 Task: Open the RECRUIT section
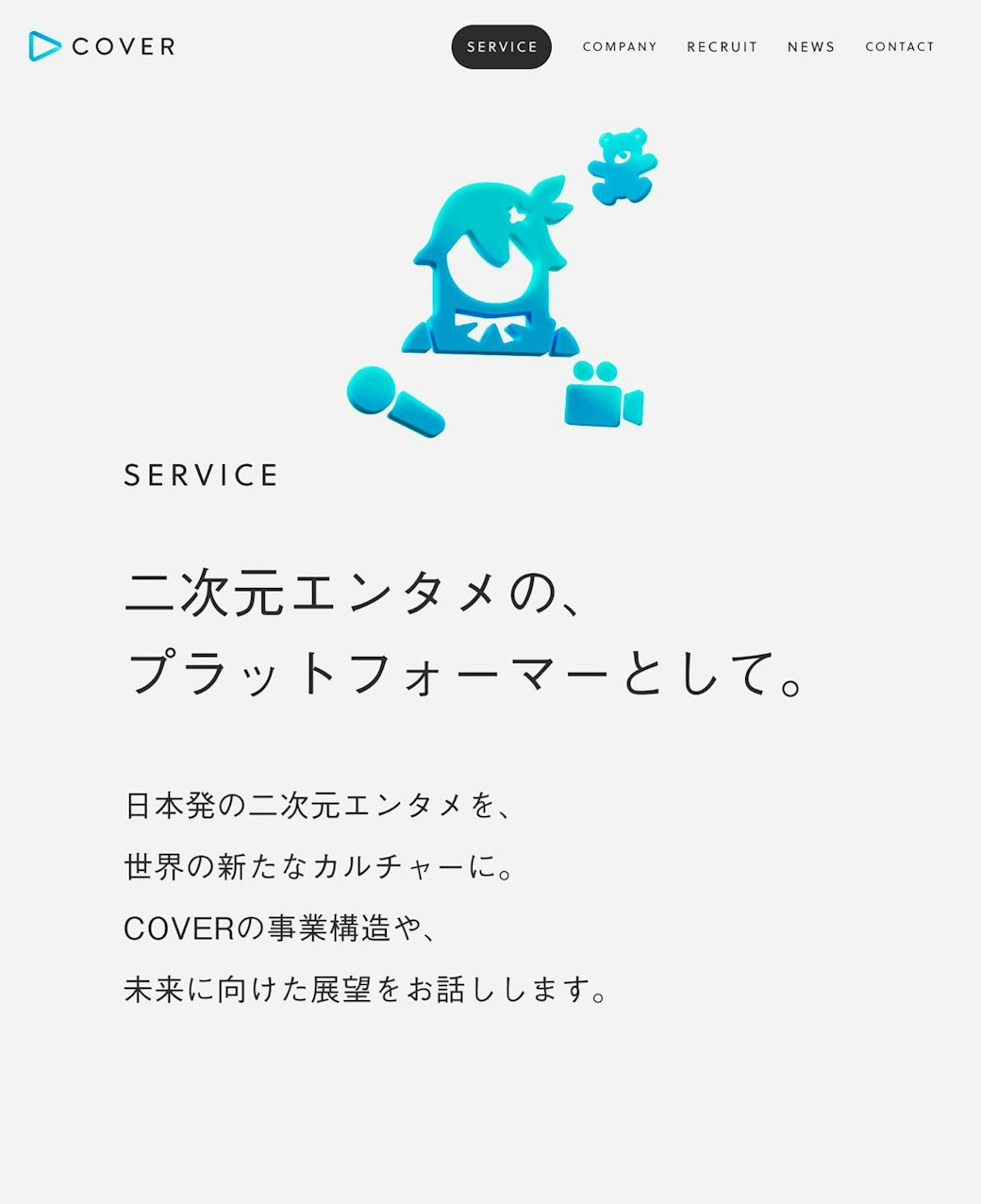pyautogui.click(x=722, y=47)
